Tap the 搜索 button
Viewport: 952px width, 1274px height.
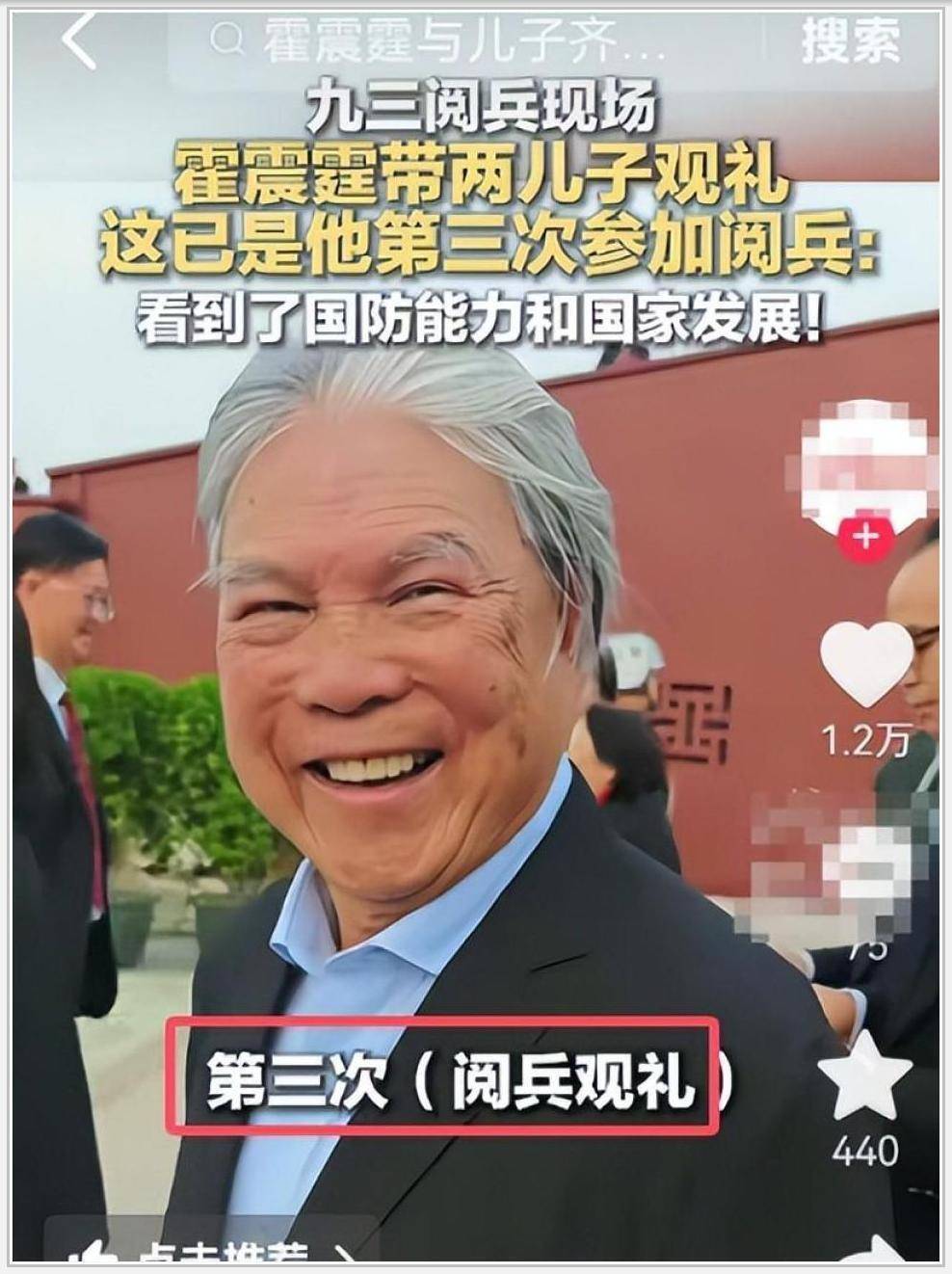tap(851, 40)
